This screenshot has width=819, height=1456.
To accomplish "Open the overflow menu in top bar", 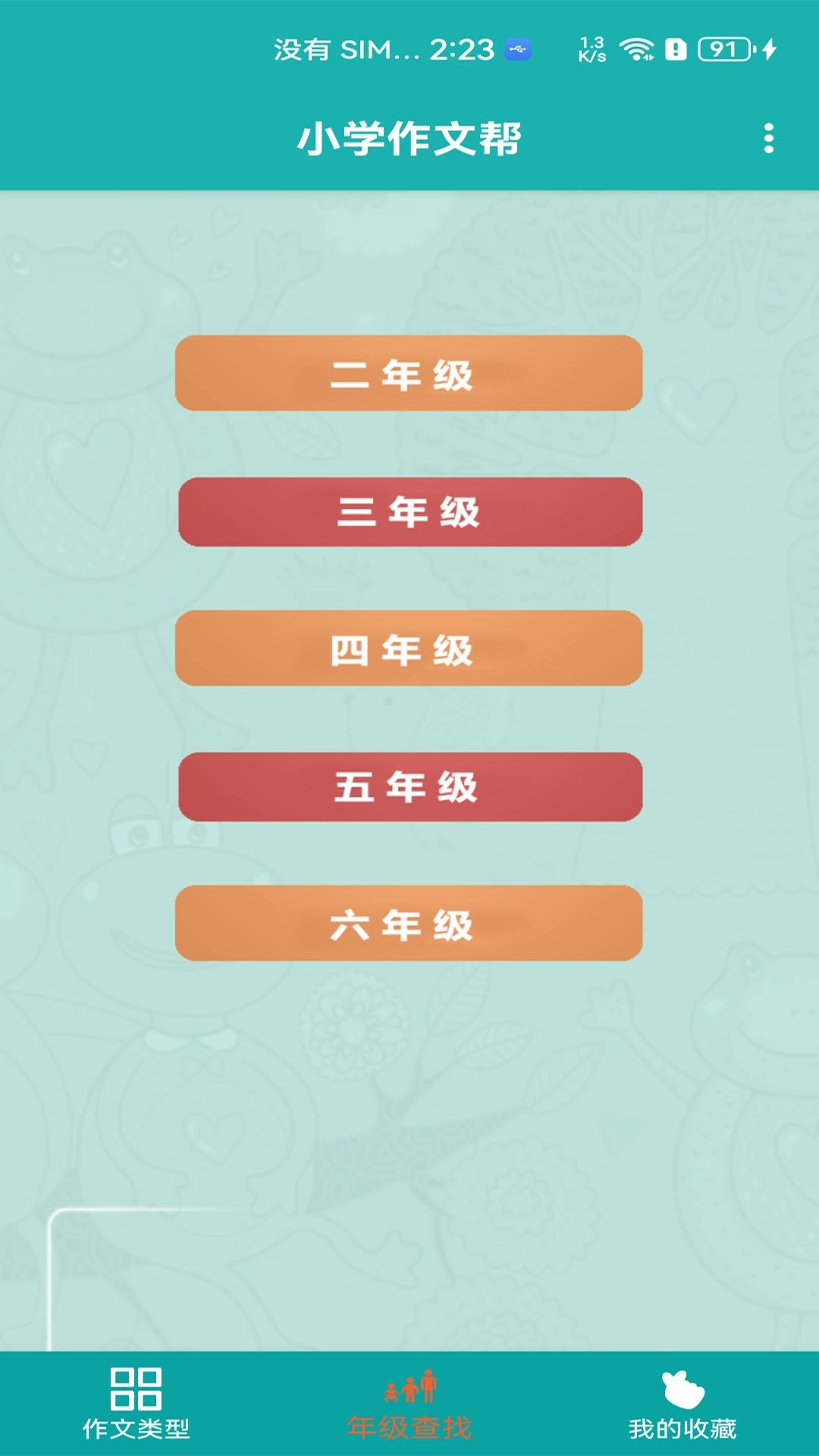I will coord(769,136).
